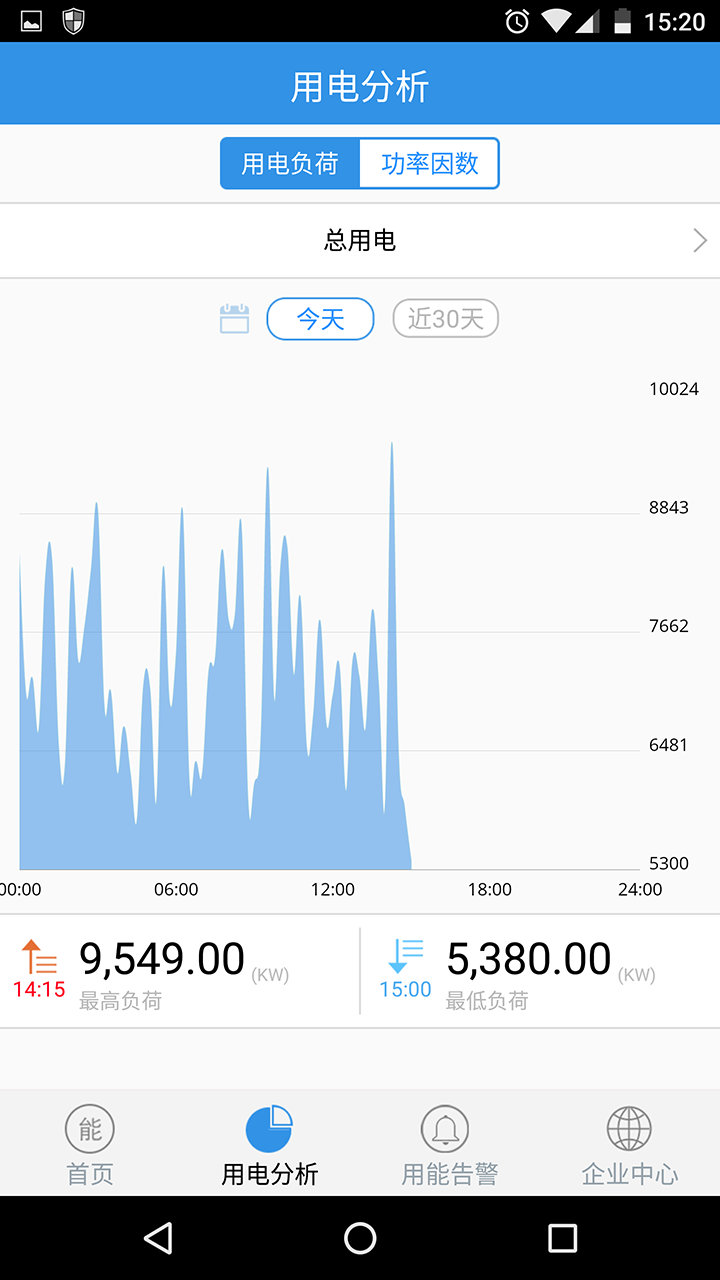Tap the system home button
Image resolution: width=720 pixels, height=1280 pixels.
point(360,1238)
